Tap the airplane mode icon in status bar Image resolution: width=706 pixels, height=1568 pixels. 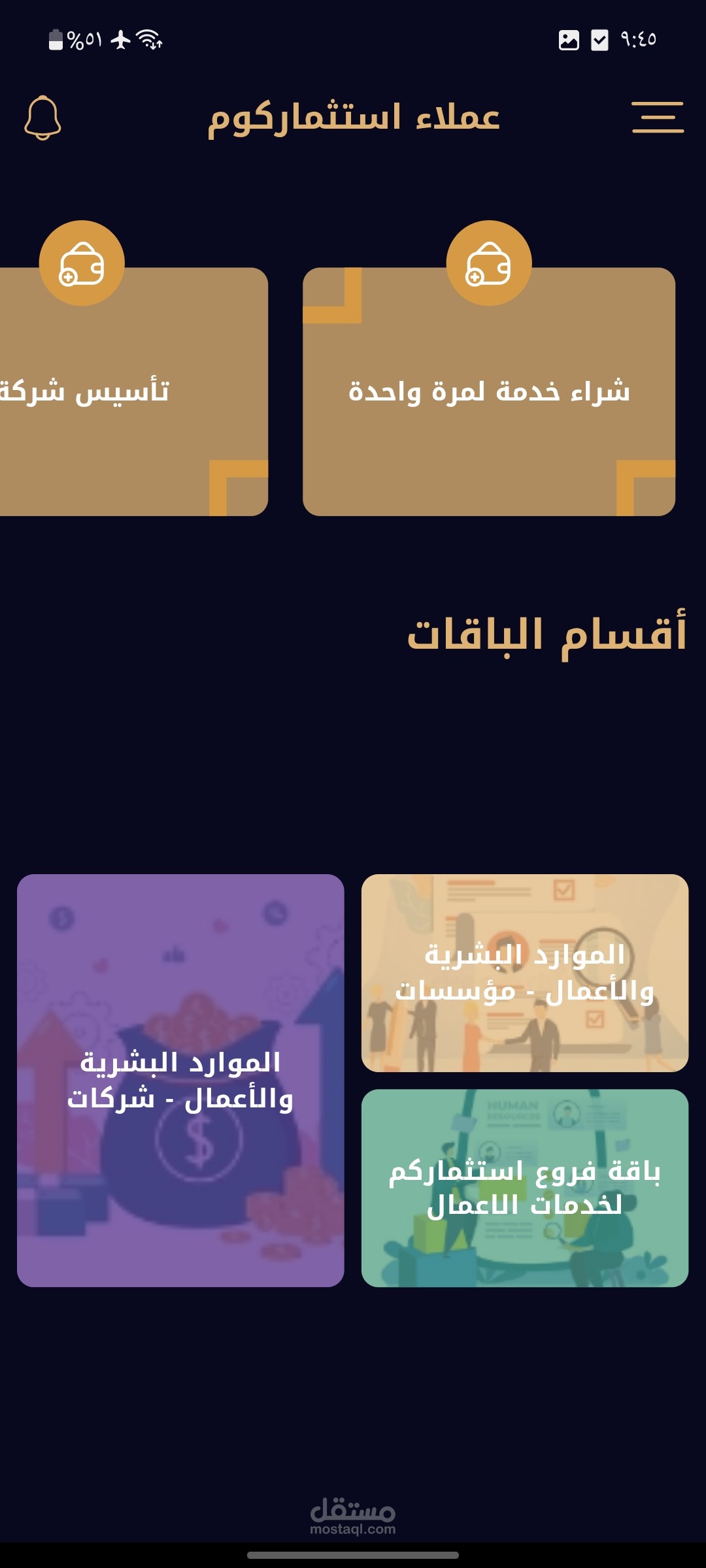[x=122, y=41]
